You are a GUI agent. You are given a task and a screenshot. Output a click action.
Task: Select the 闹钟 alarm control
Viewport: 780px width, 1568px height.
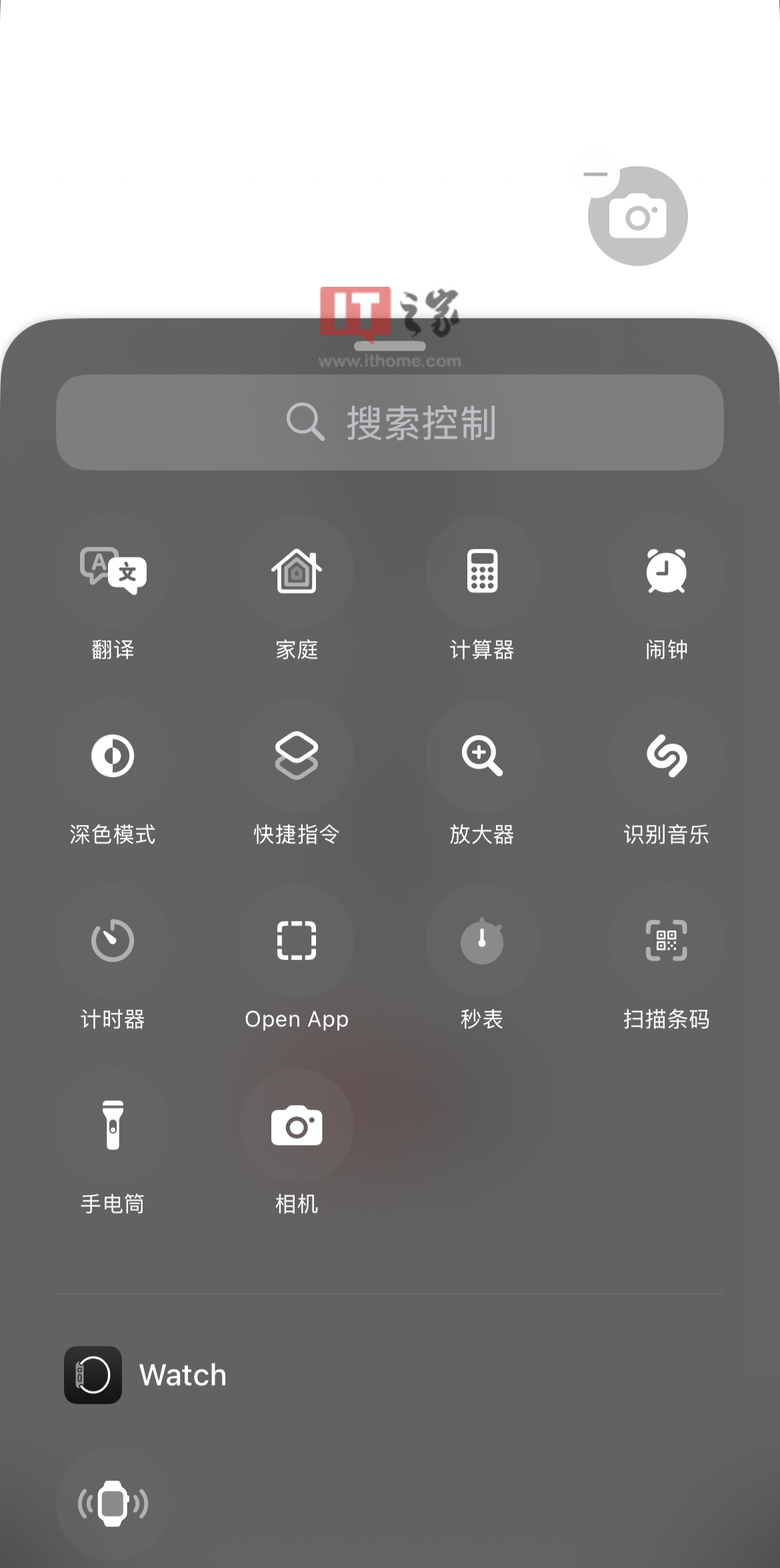(666, 572)
